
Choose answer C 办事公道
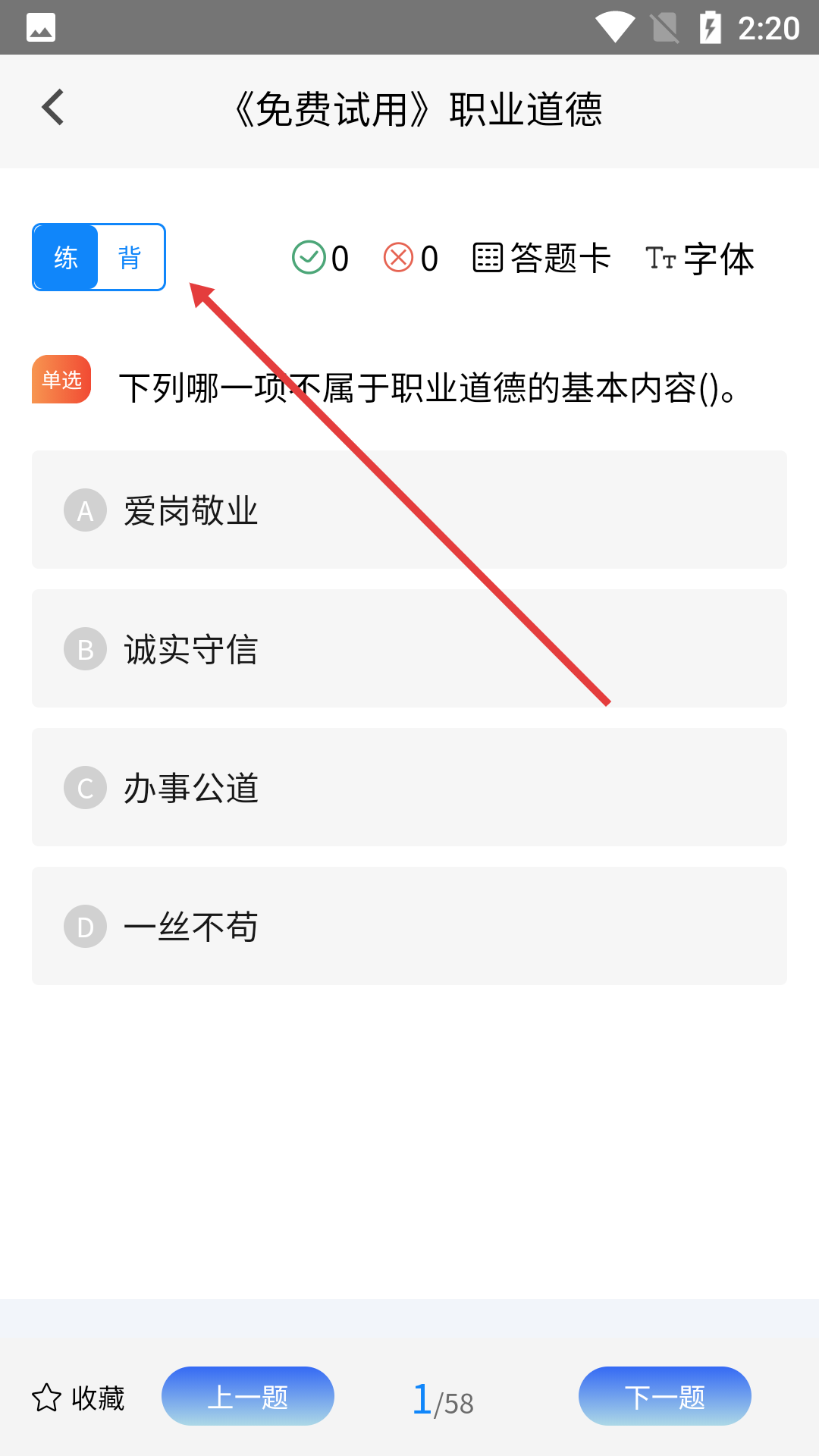click(409, 787)
